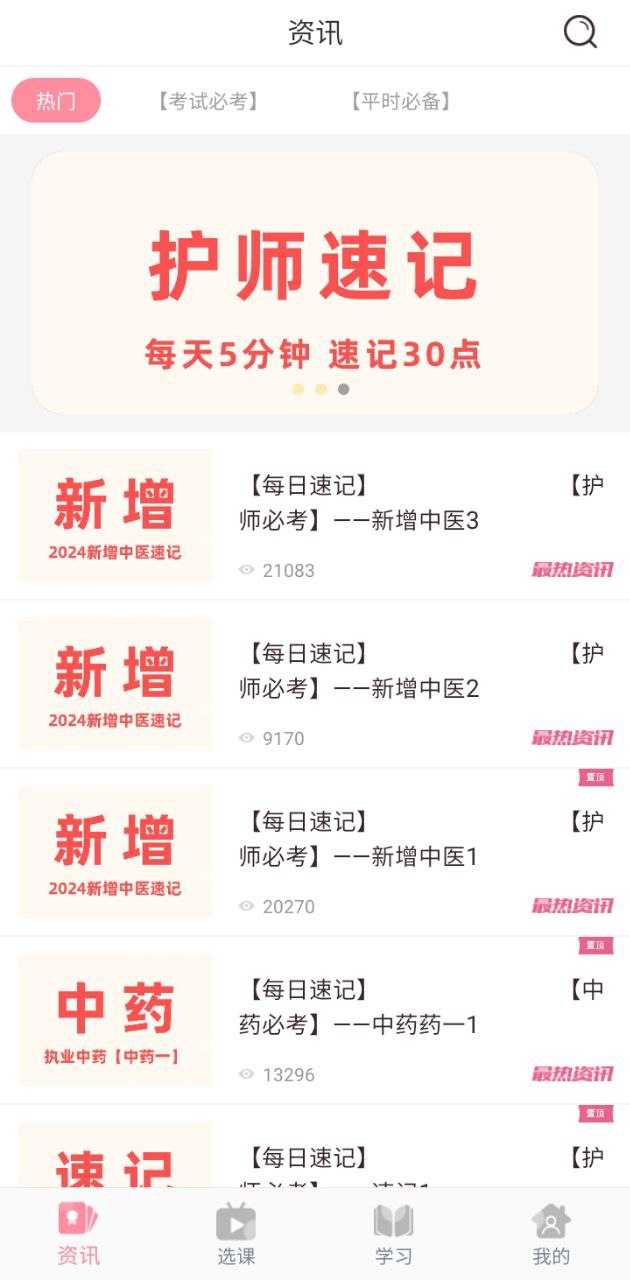The height and width of the screenshot is (1280, 630).
Task: Go to the 选课 tab
Action: pyautogui.click(x=236, y=1235)
